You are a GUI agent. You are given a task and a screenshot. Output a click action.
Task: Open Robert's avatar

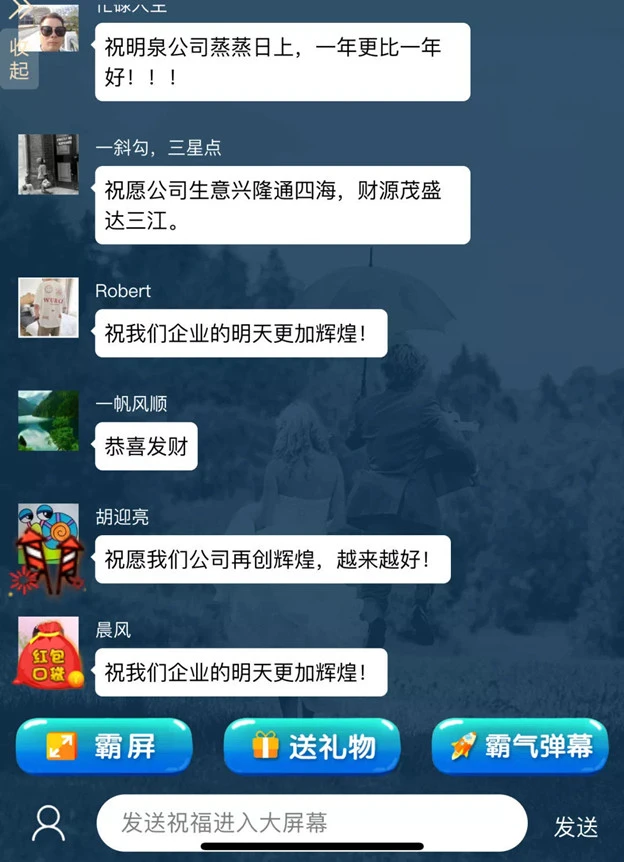click(48, 308)
